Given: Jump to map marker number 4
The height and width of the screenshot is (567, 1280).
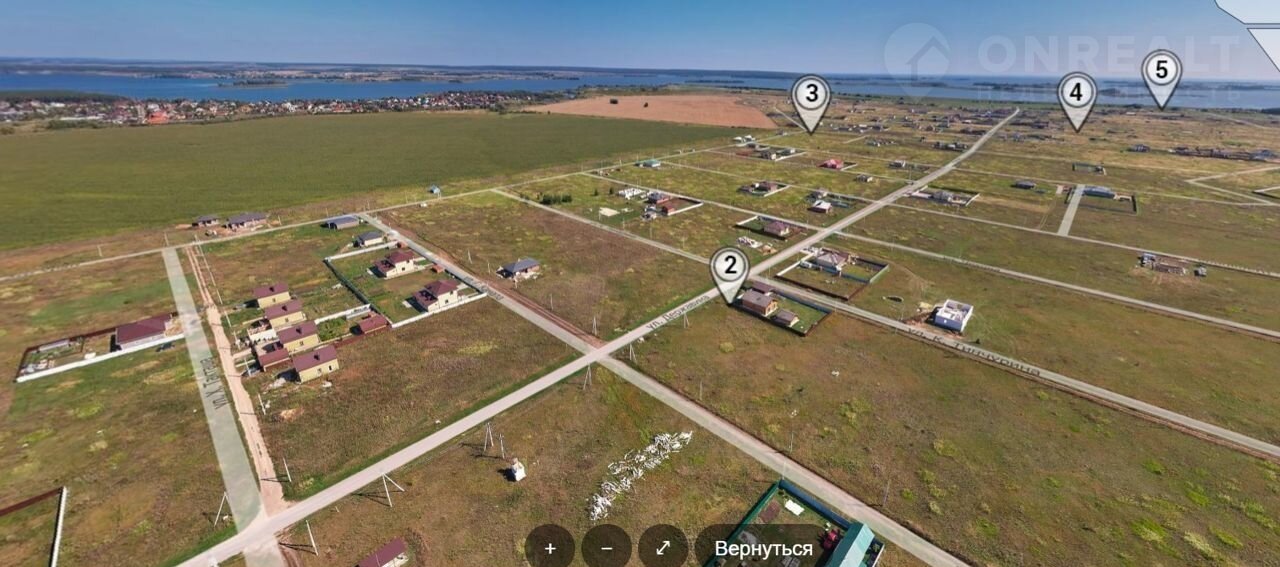Looking at the screenshot, I should pos(1077,94).
